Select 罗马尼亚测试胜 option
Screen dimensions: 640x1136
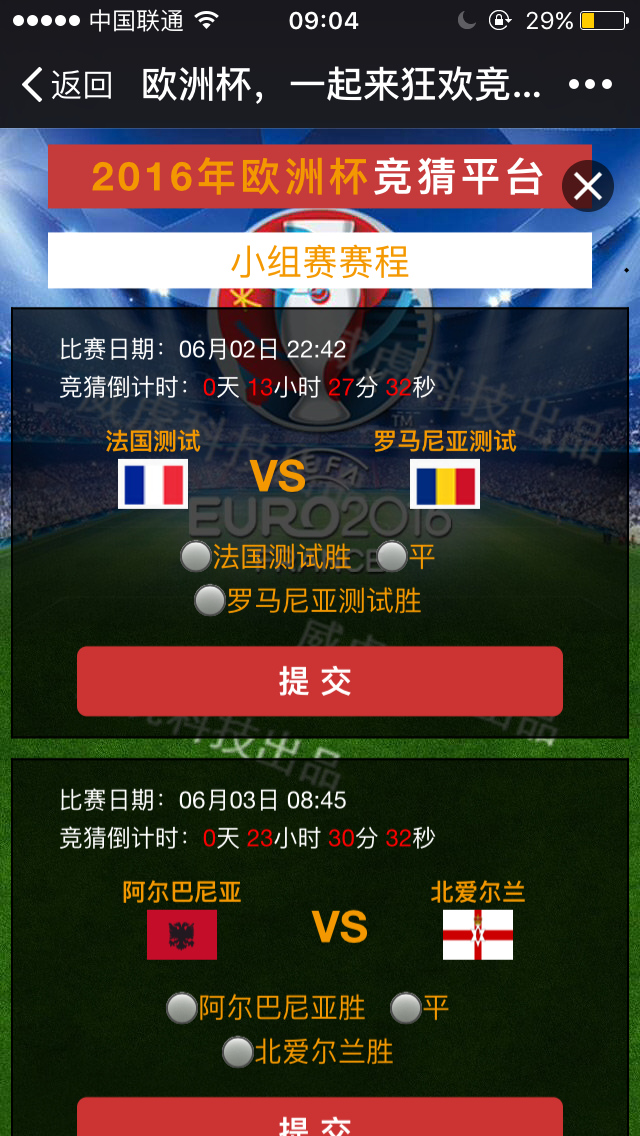point(210,600)
